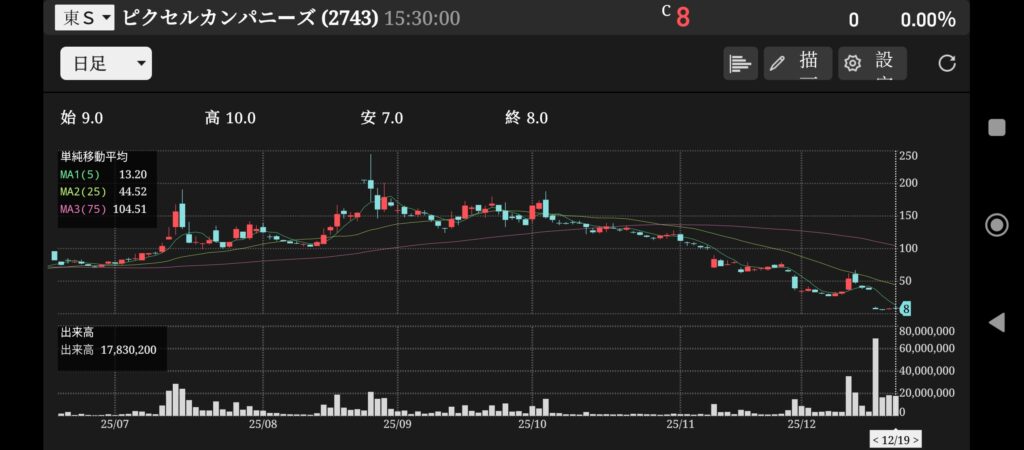Open the chart indicator list icon
Image resolution: width=1024 pixels, height=450 pixels.
[x=740, y=64]
